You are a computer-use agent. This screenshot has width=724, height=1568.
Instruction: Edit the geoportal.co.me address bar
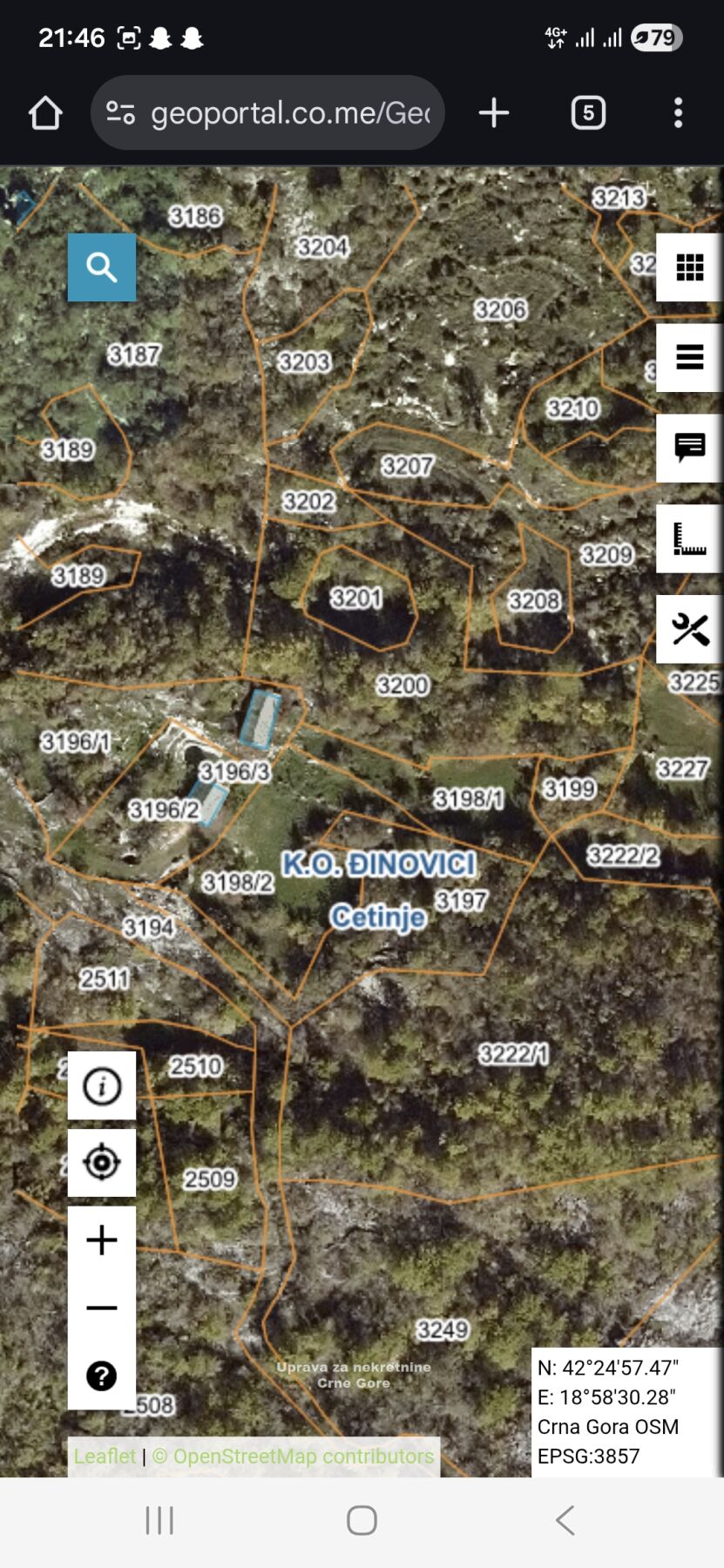point(288,113)
